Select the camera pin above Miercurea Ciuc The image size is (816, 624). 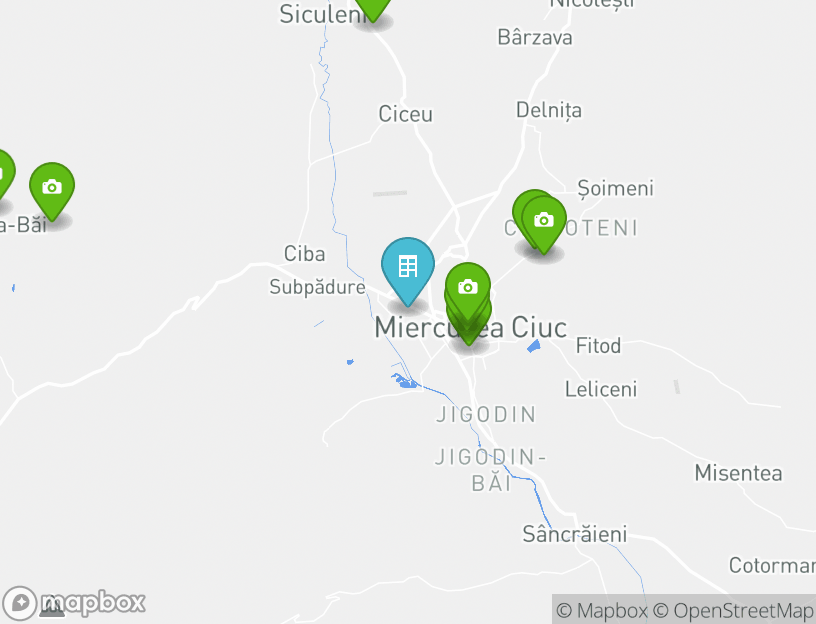(x=468, y=287)
